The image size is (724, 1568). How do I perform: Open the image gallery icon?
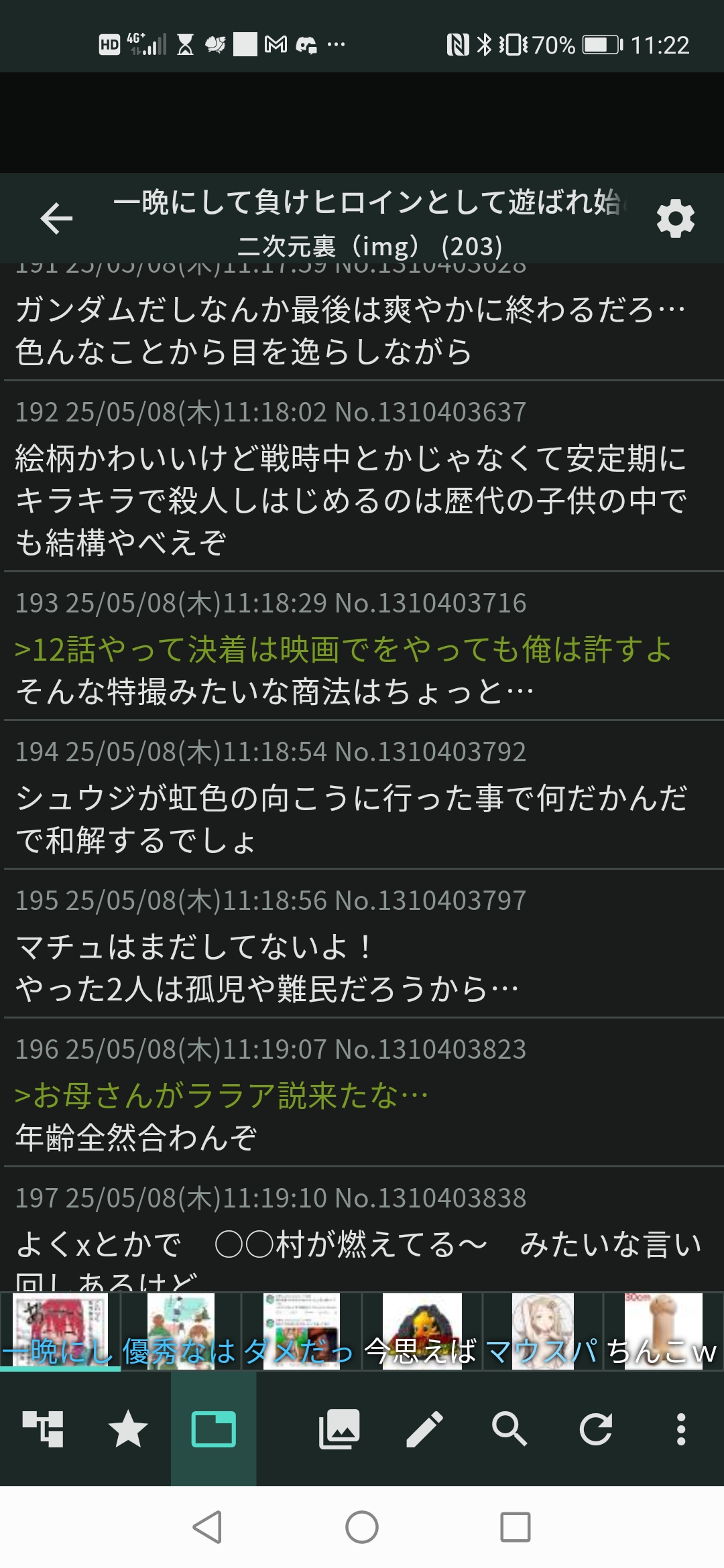pyautogui.click(x=339, y=1429)
